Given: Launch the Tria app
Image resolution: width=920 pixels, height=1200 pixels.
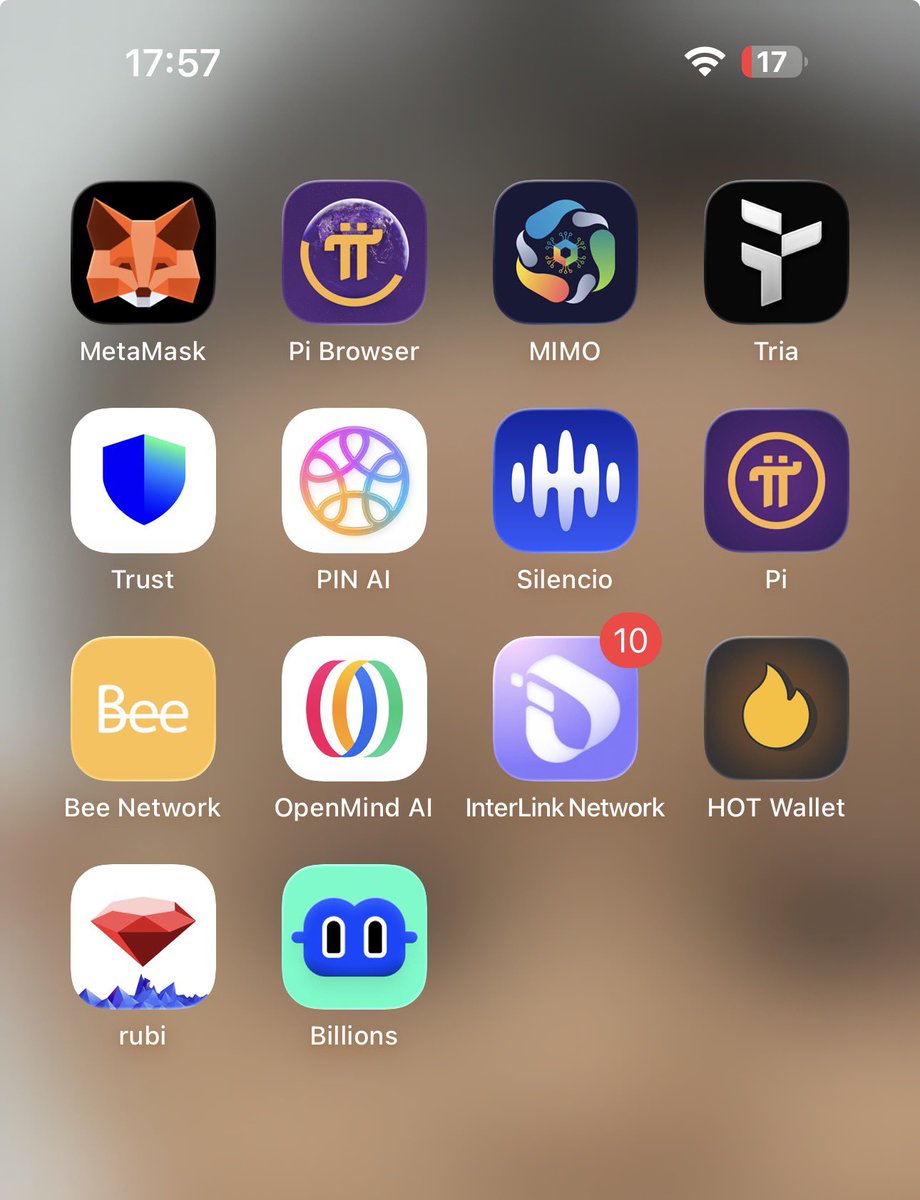Looking at the screenshot, I should pos(776,252).
